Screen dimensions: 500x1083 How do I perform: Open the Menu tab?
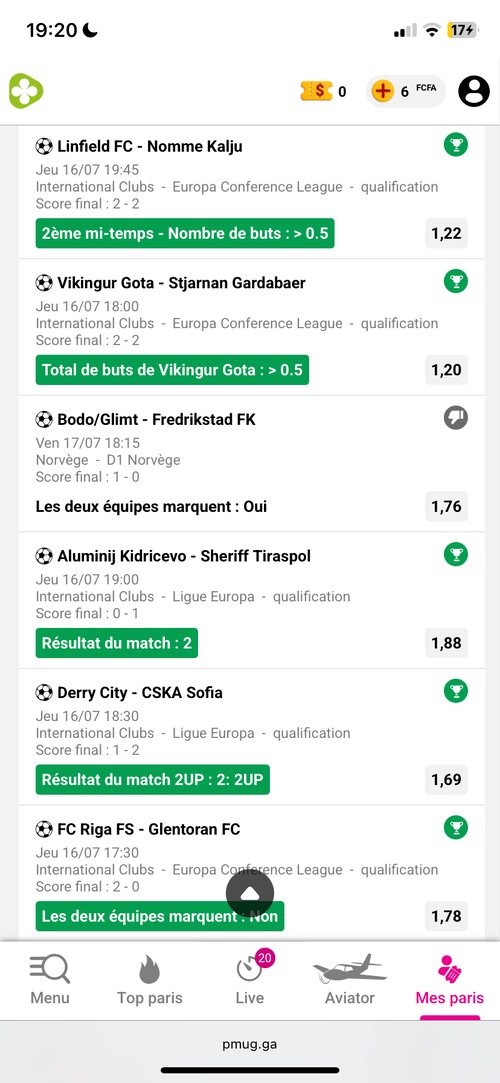tap(50, 979)
